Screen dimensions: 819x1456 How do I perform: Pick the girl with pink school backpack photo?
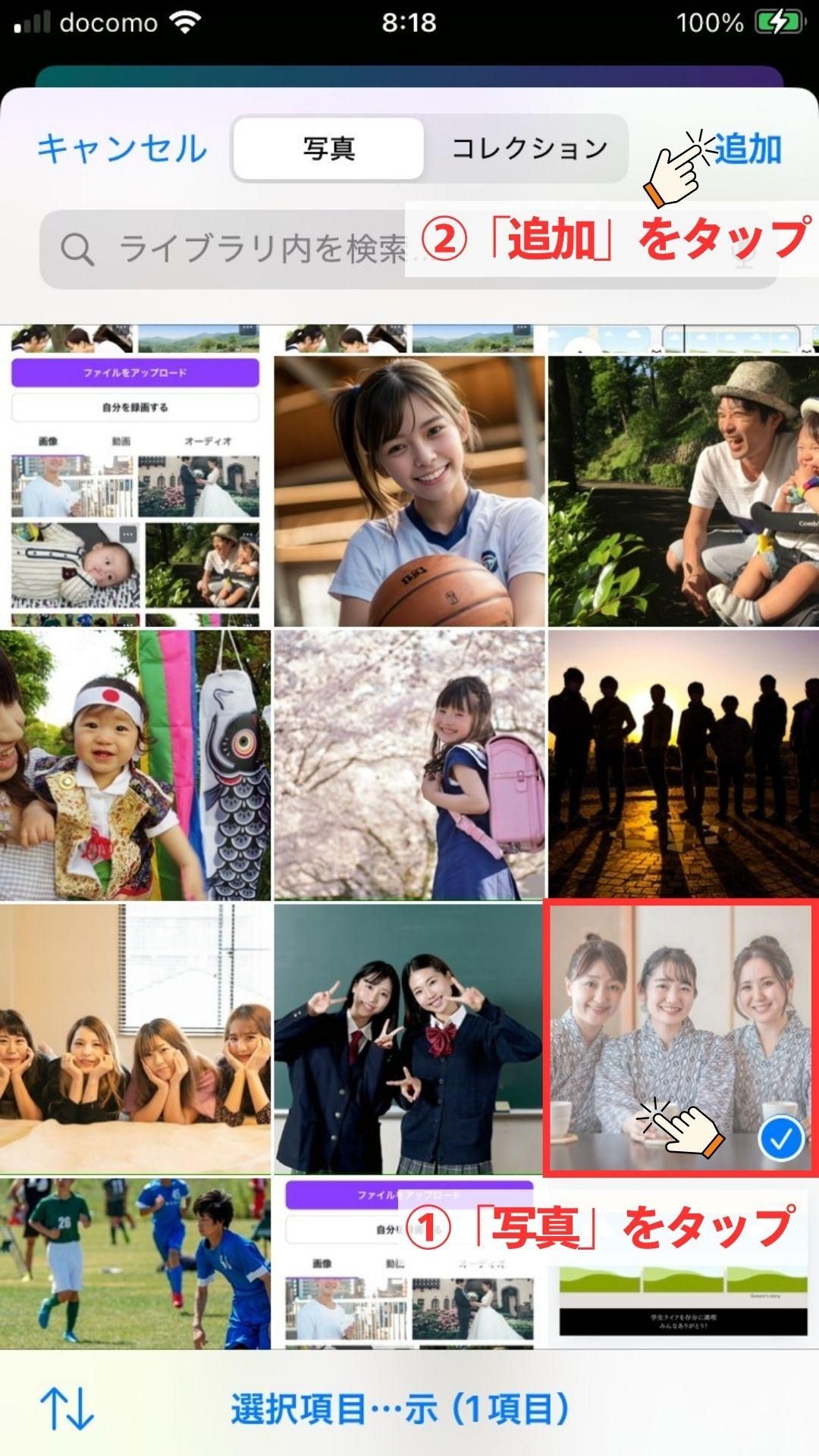pos(409,764)
